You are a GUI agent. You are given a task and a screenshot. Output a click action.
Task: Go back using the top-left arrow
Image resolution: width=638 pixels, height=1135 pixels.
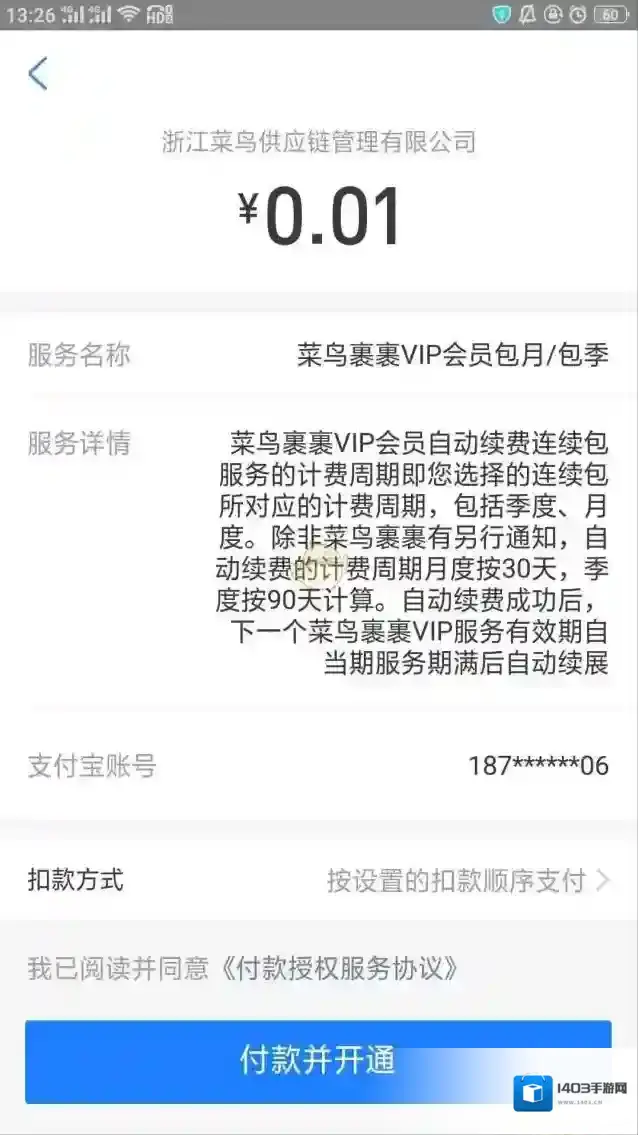coord(38,74)
